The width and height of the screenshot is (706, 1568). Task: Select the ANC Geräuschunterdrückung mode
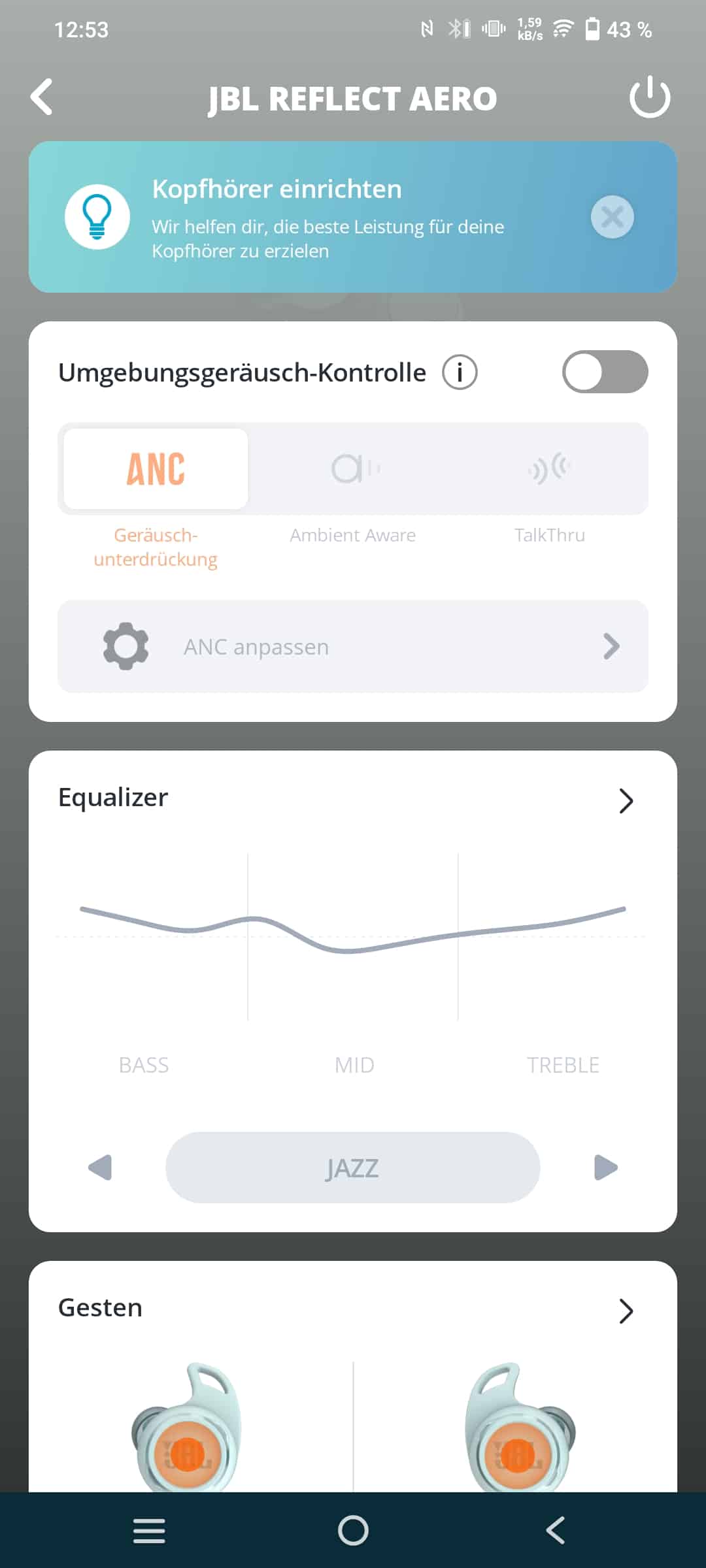[156, 468]
